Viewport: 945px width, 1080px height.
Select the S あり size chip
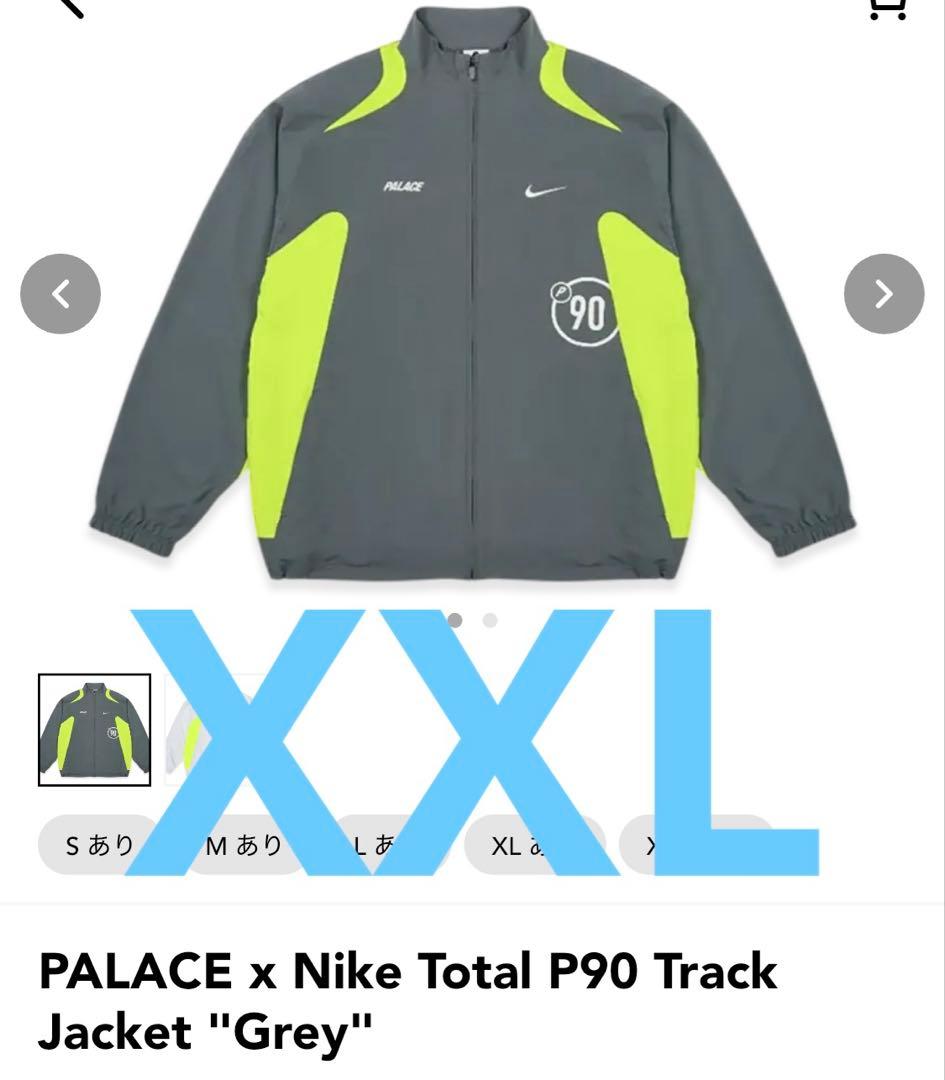pos(98,844)
